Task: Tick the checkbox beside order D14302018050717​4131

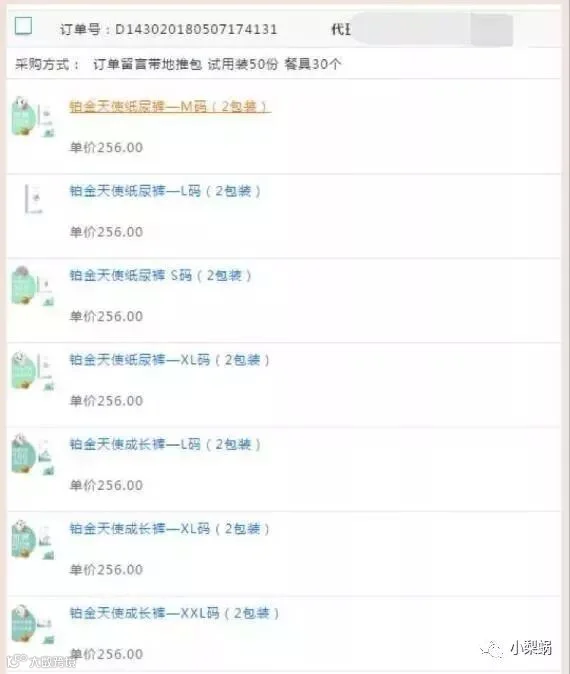Action: [23, 26]
